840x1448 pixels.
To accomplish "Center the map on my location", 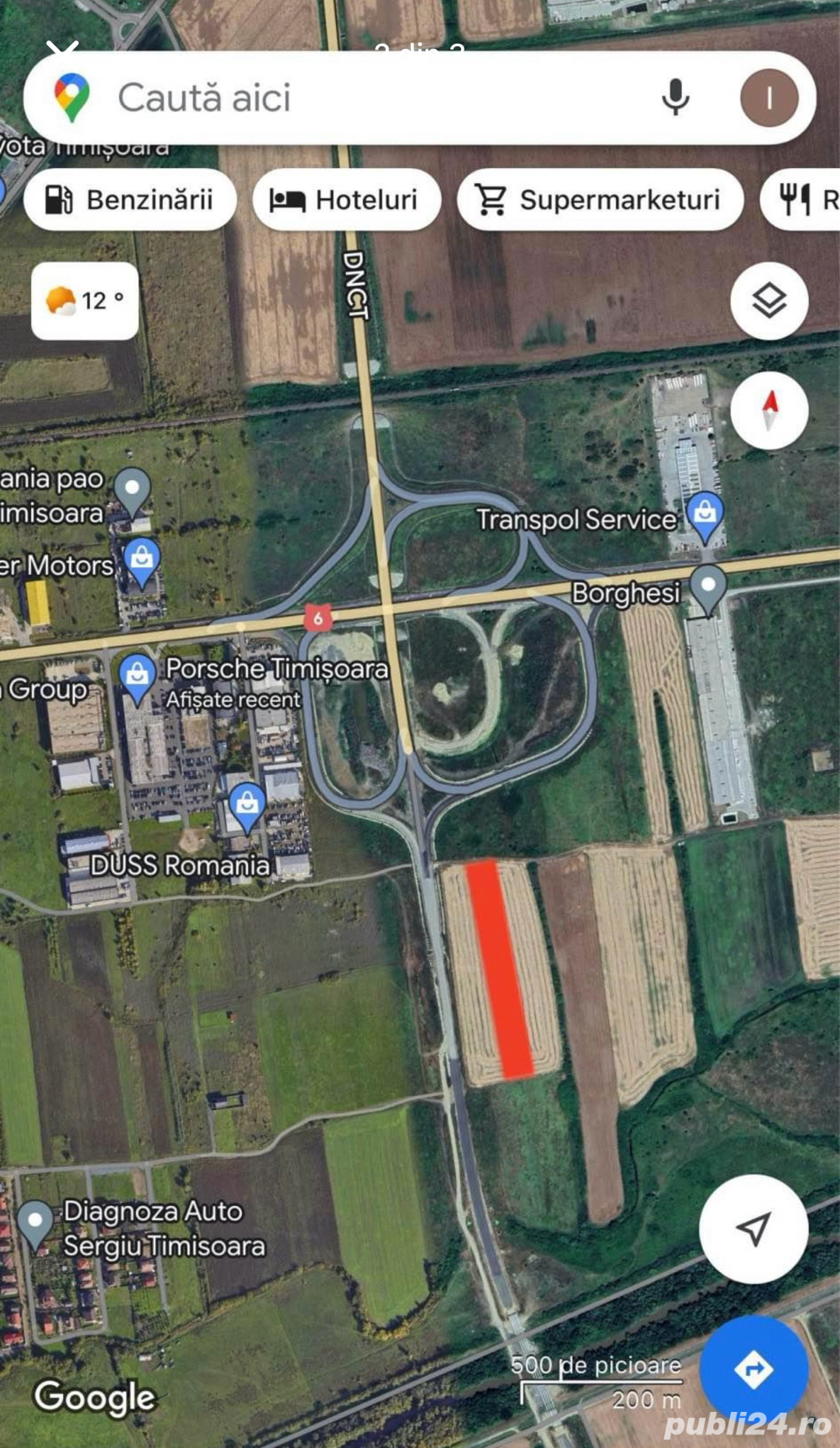I will tap(753, 1229).
